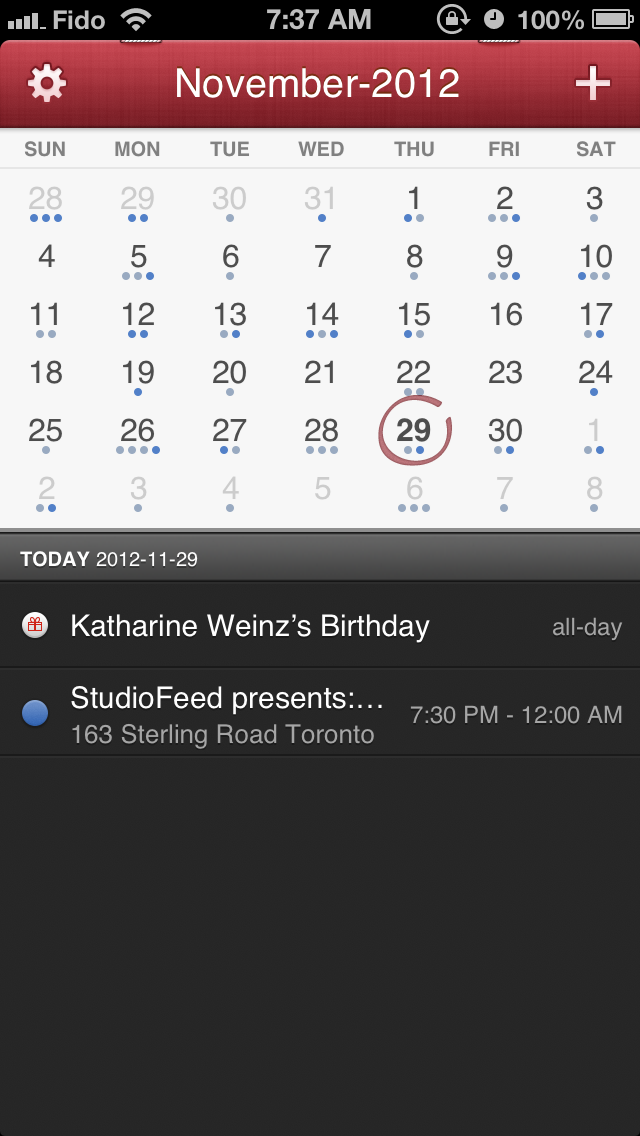Select December 6 in the last row

pos(414,491)
